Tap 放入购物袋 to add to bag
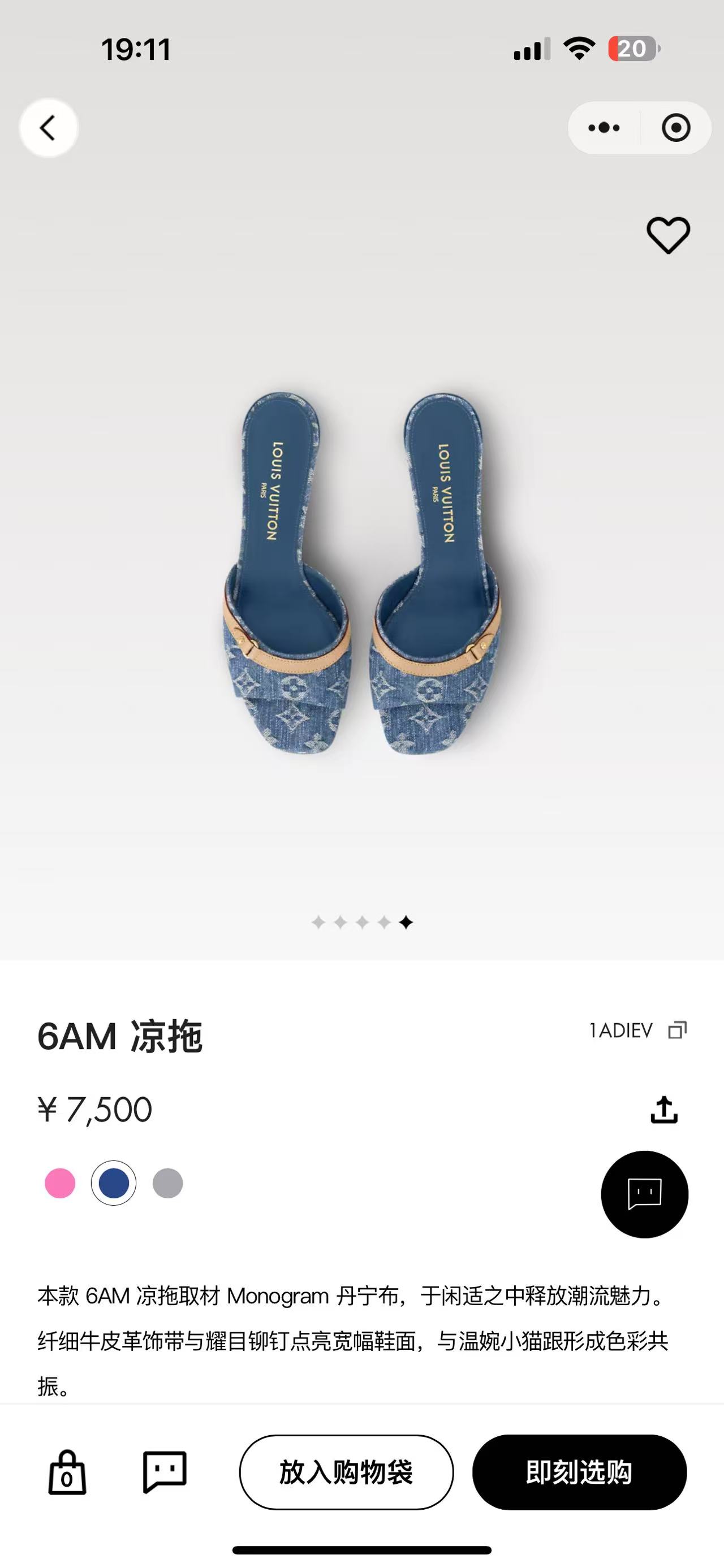724x1568 pixels. (x=346, y=1472)
